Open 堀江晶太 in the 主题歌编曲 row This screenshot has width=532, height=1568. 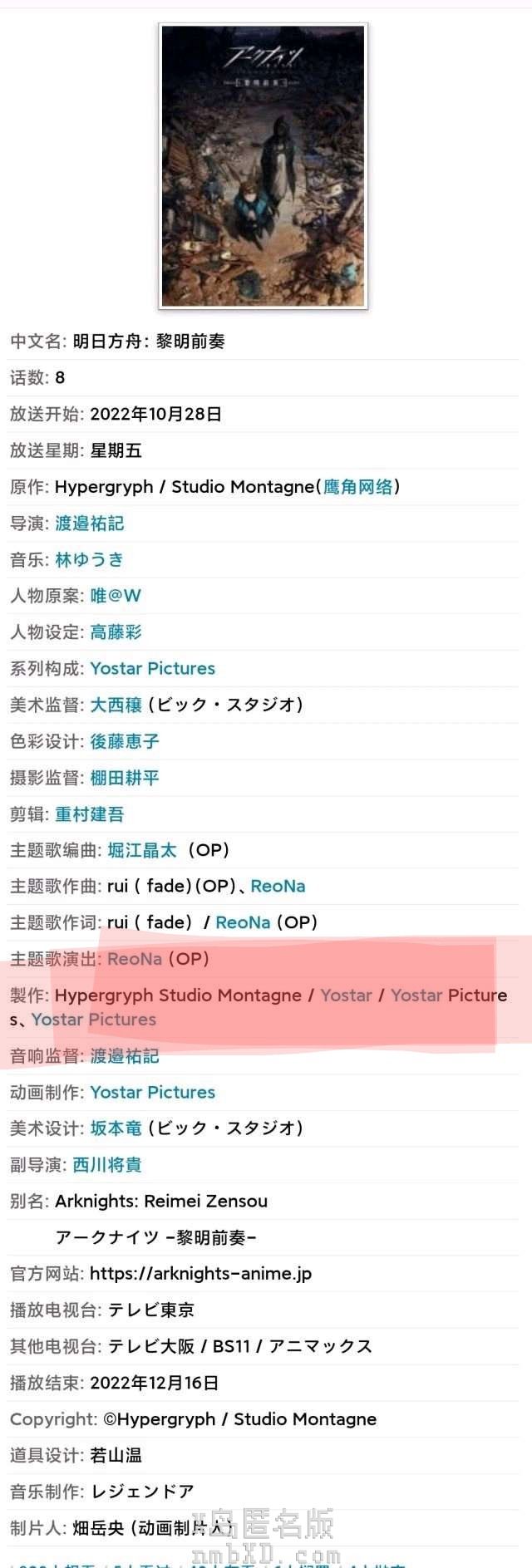[141, 850]
